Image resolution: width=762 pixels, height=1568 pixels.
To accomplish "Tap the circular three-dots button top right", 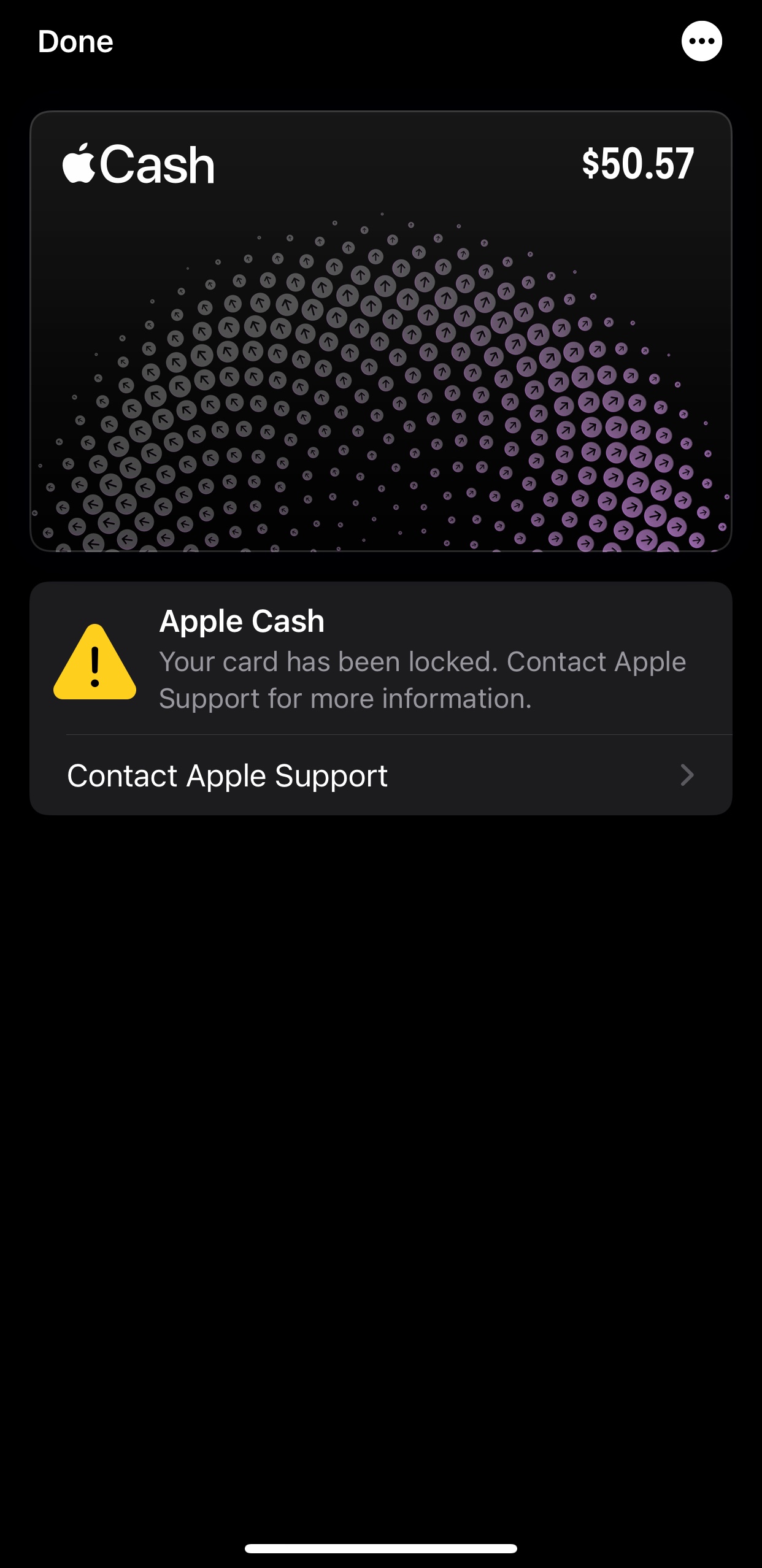I will pyautogui.click(x=703, y=41).
